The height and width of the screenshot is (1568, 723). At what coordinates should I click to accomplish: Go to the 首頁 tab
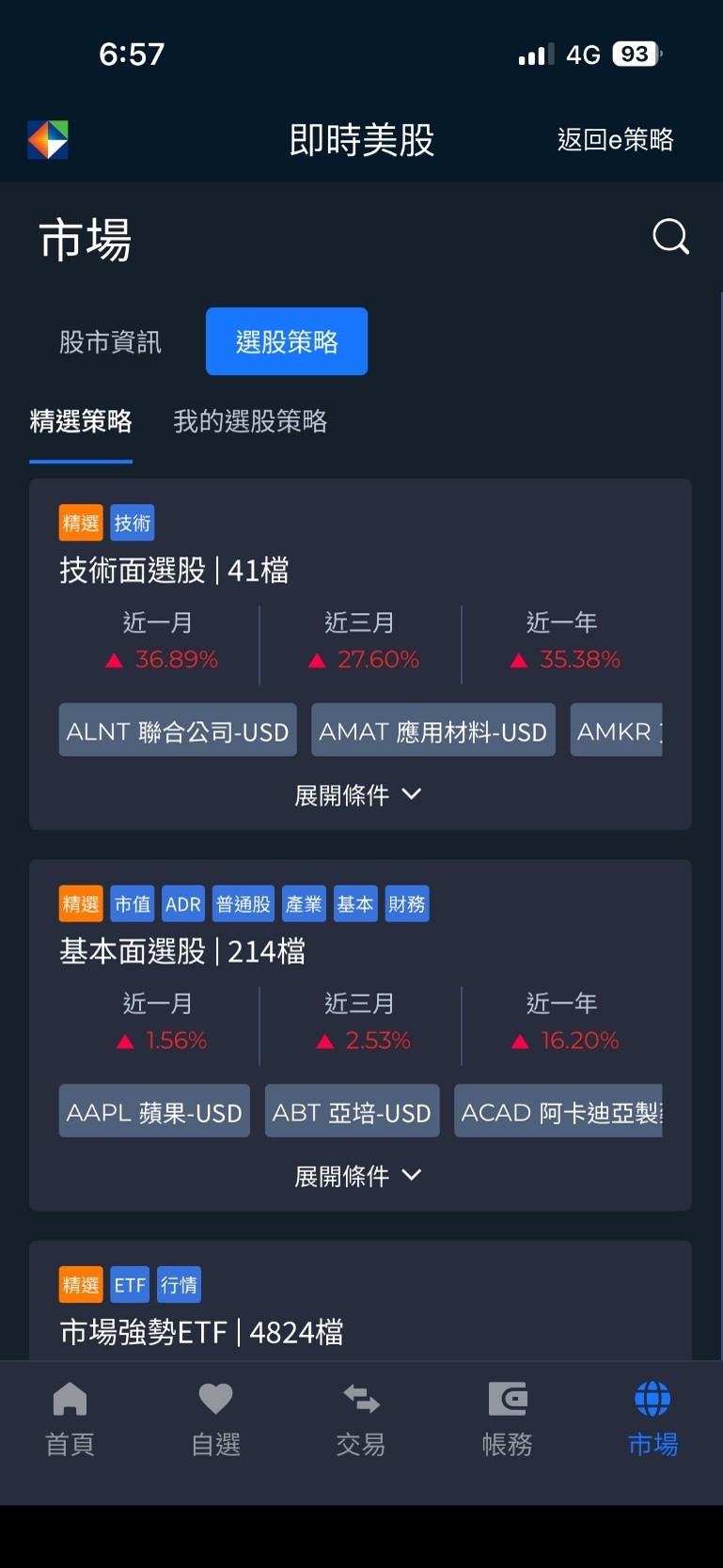[71, 1419]
